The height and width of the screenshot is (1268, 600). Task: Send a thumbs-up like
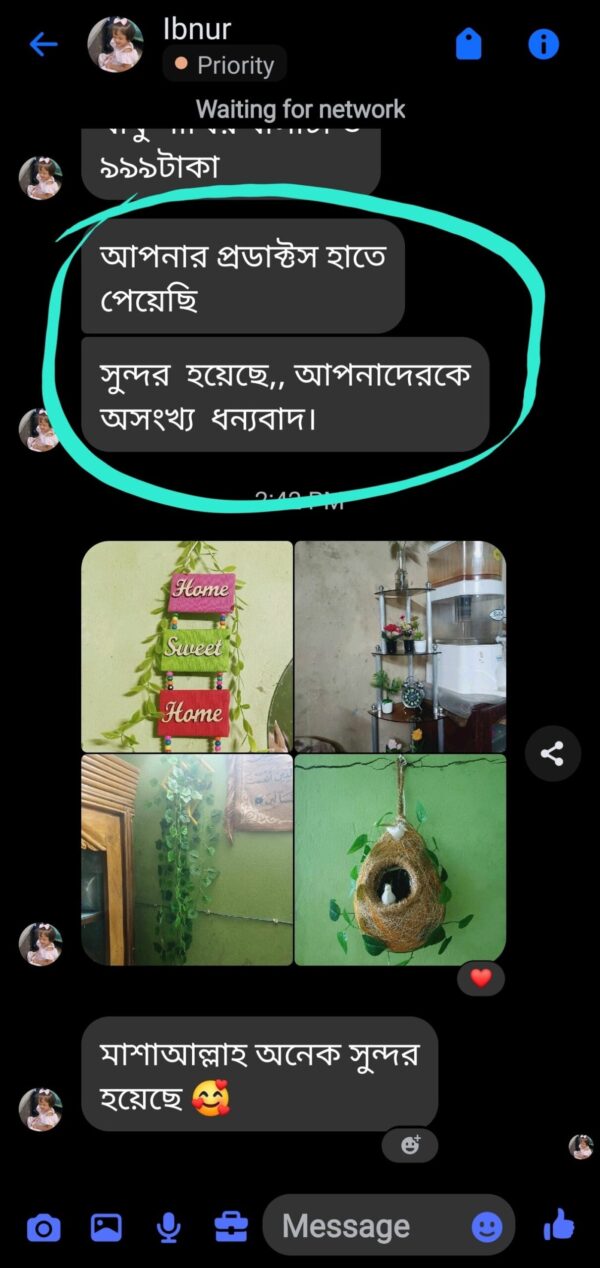coord(558,1224)
